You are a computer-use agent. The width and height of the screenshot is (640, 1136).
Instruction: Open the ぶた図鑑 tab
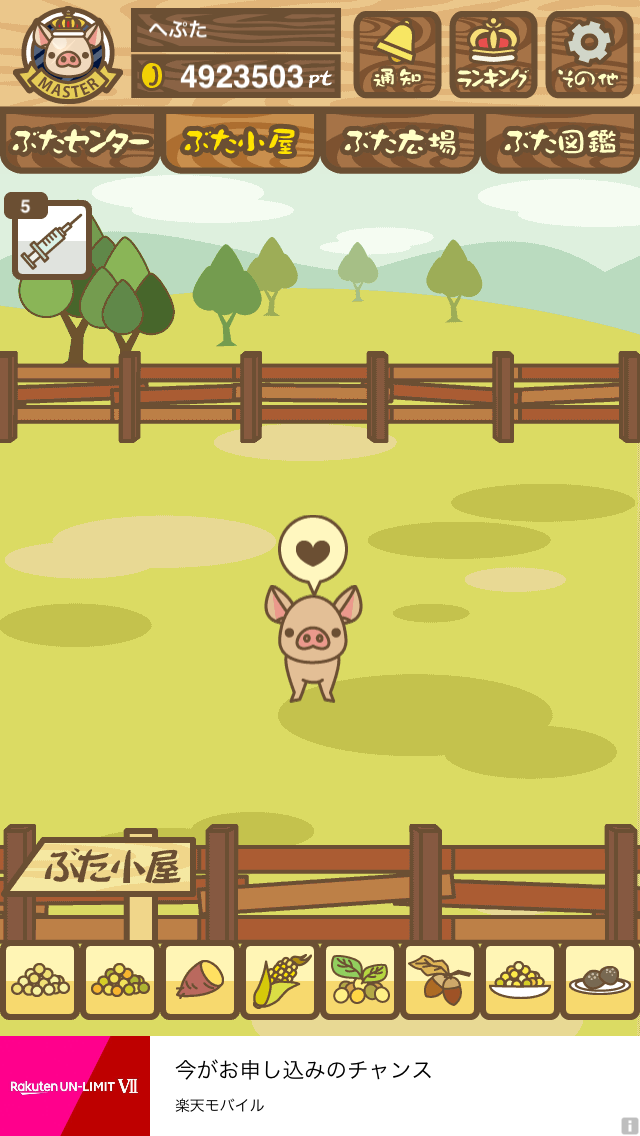560,142
